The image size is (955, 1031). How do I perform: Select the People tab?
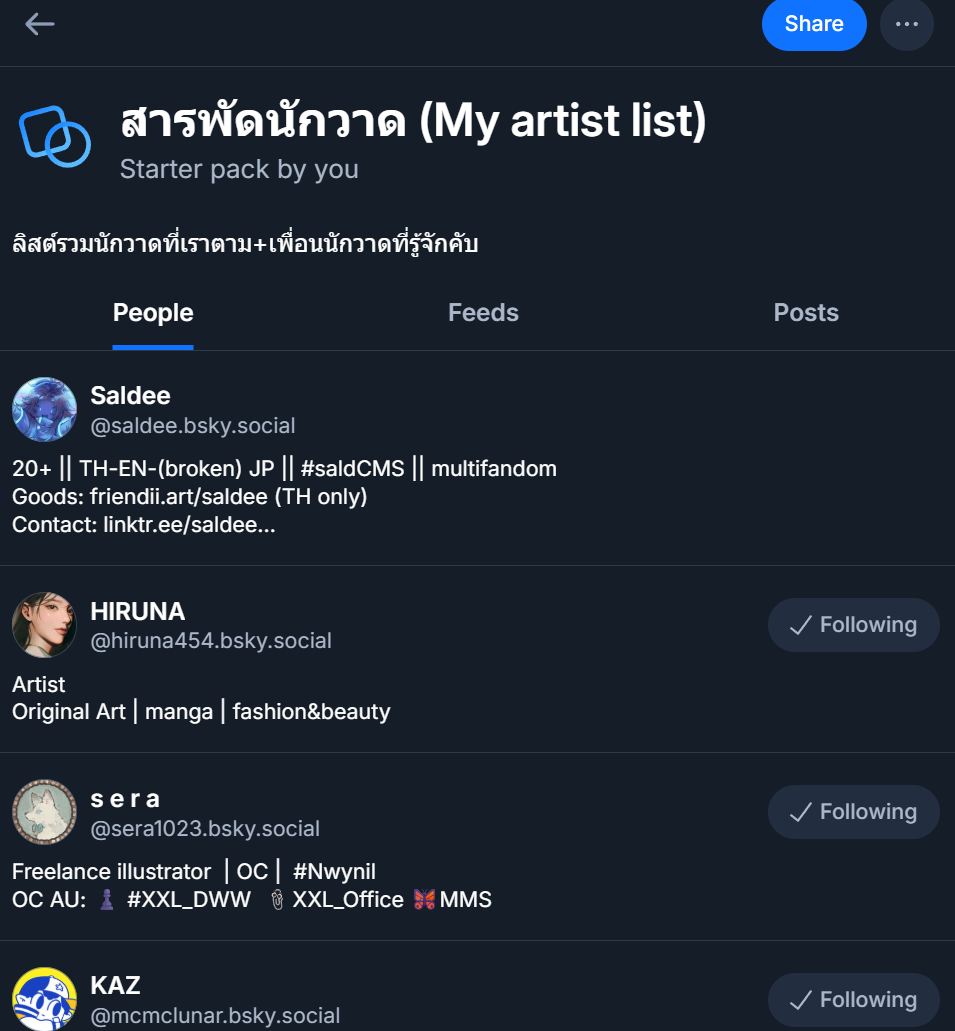[x=153, y=313]
